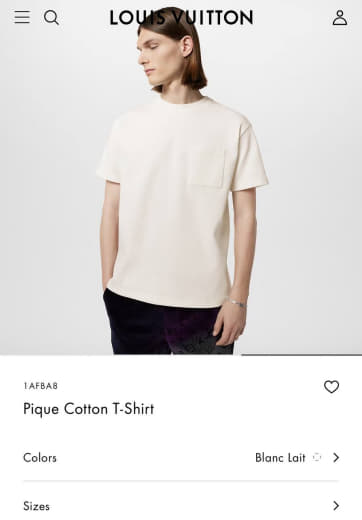Add the T-shirt to the wishlist

click(x=331, y=387)
